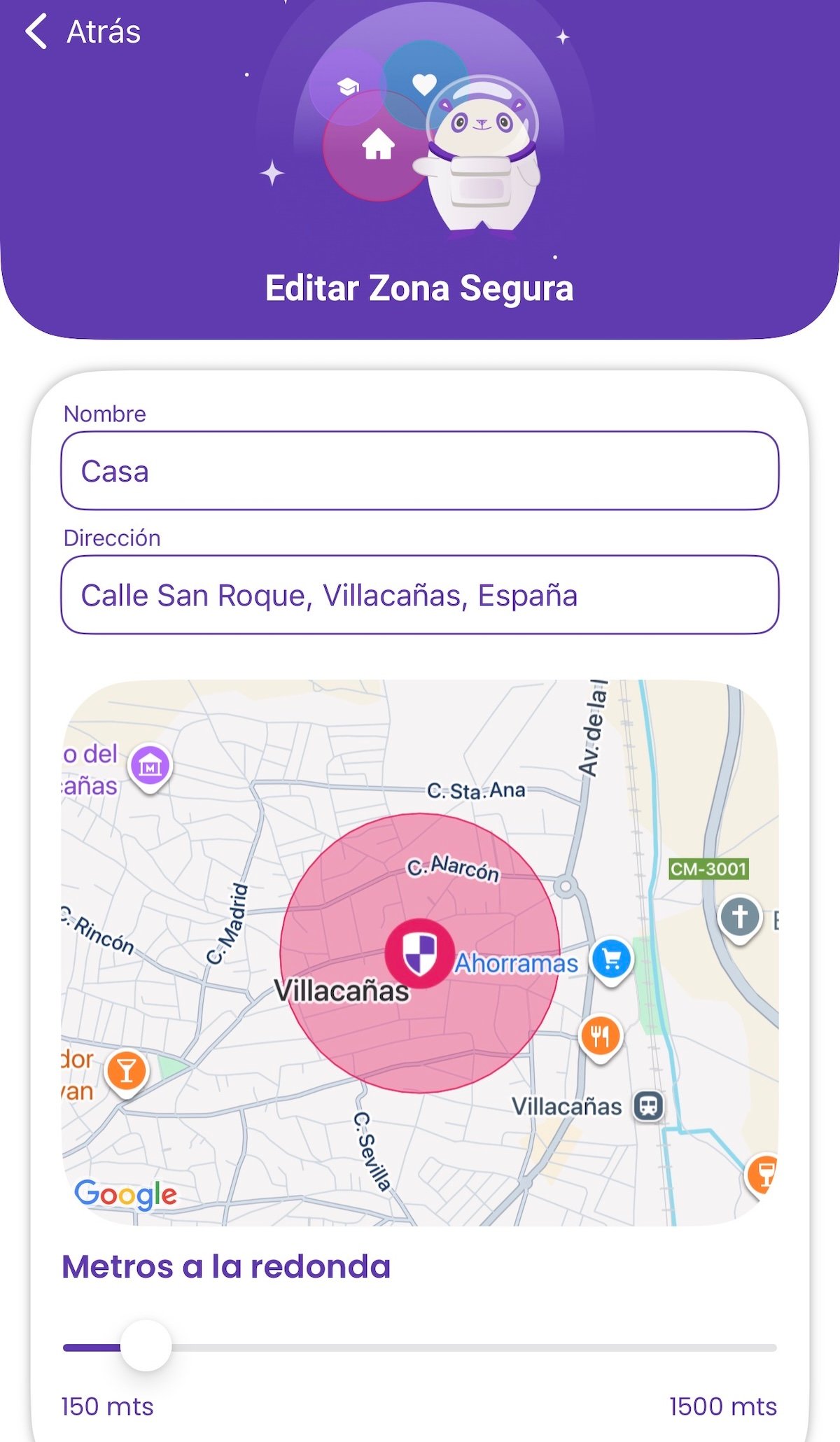This screenshot has width=840, height=1442.
Task: Tap the church marker near CM-3001
Action: (x=740, y=916)
